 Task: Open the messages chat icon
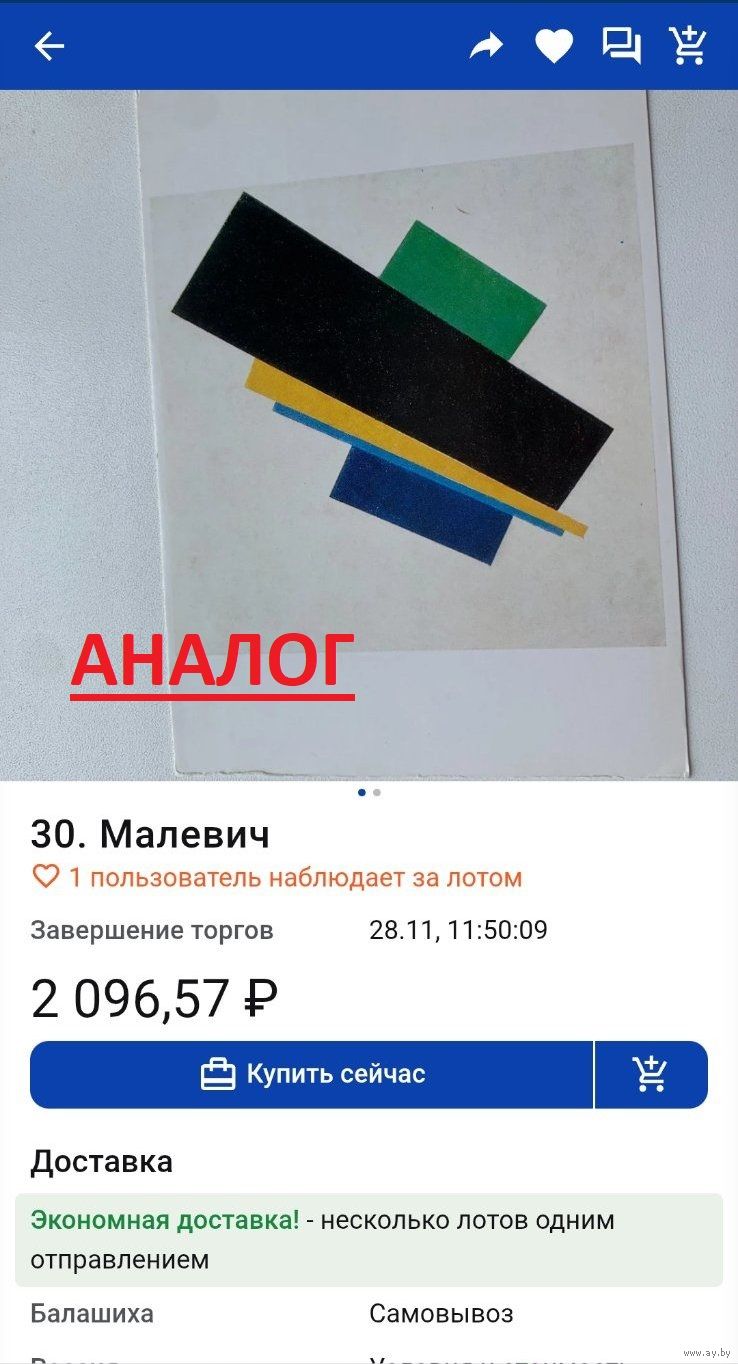621,46
